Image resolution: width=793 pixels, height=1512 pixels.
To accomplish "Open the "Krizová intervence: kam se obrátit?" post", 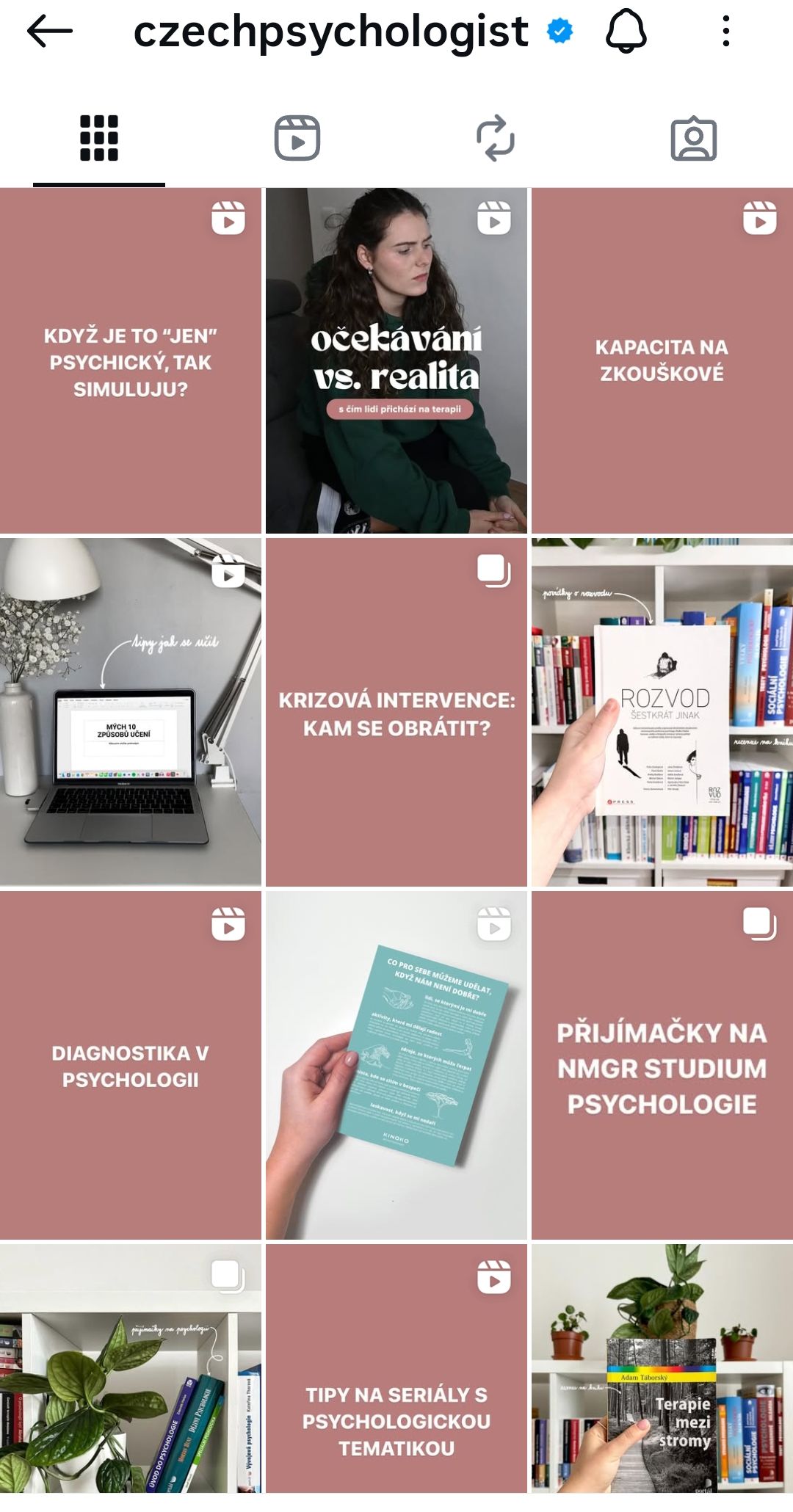I will [396, 712].
